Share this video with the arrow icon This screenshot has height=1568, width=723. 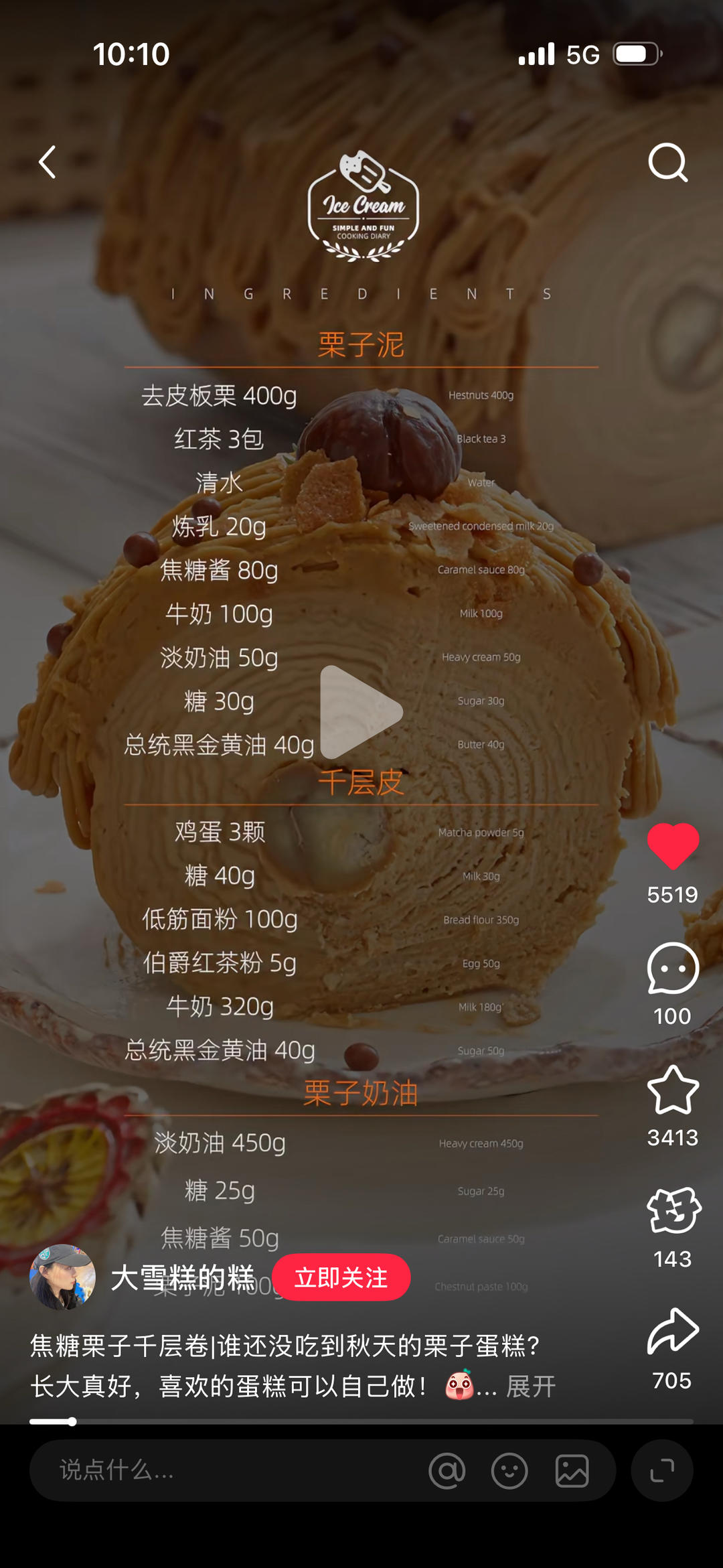coord(673,1332)
